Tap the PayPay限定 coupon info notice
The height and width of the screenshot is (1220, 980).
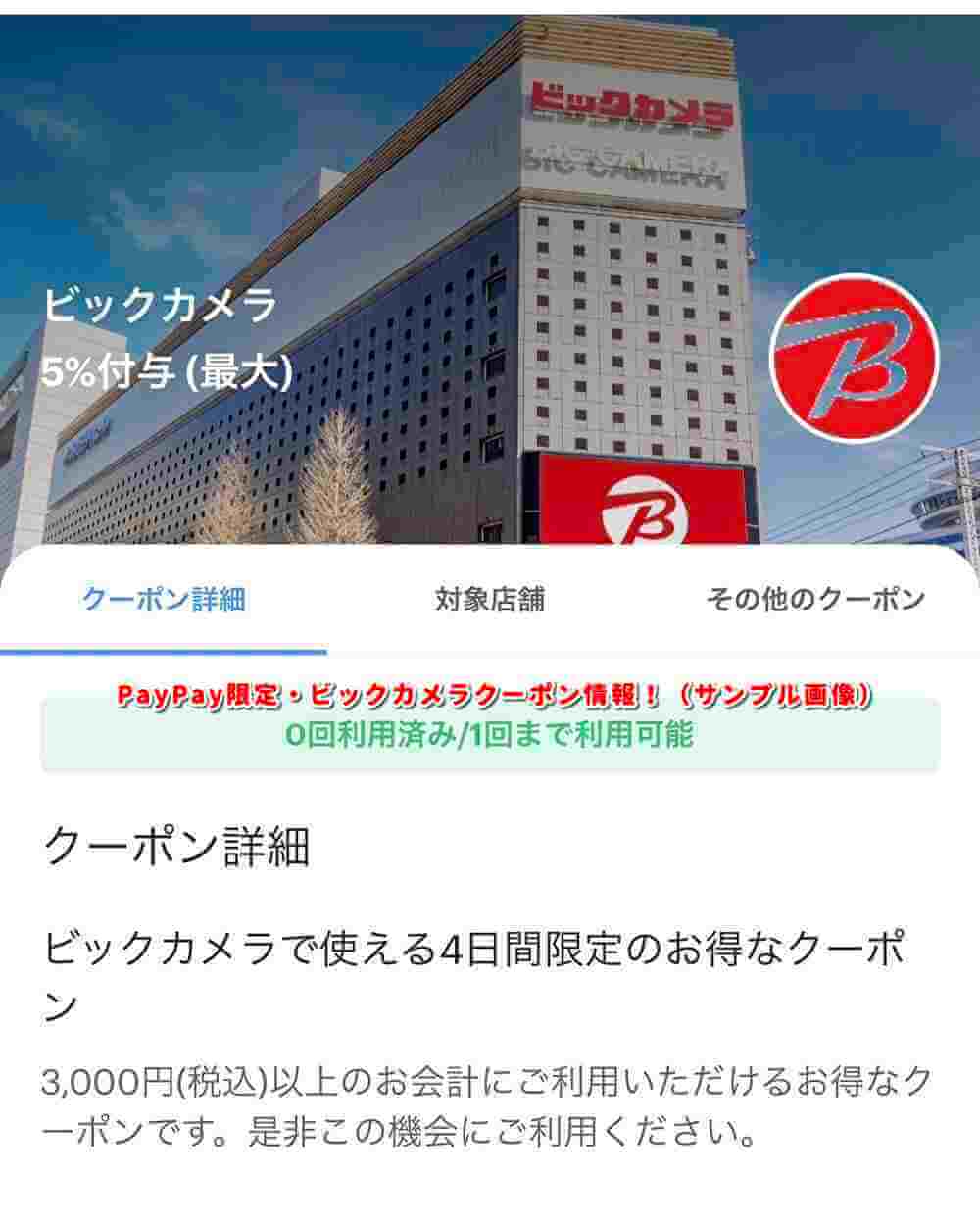pos(490,698)
